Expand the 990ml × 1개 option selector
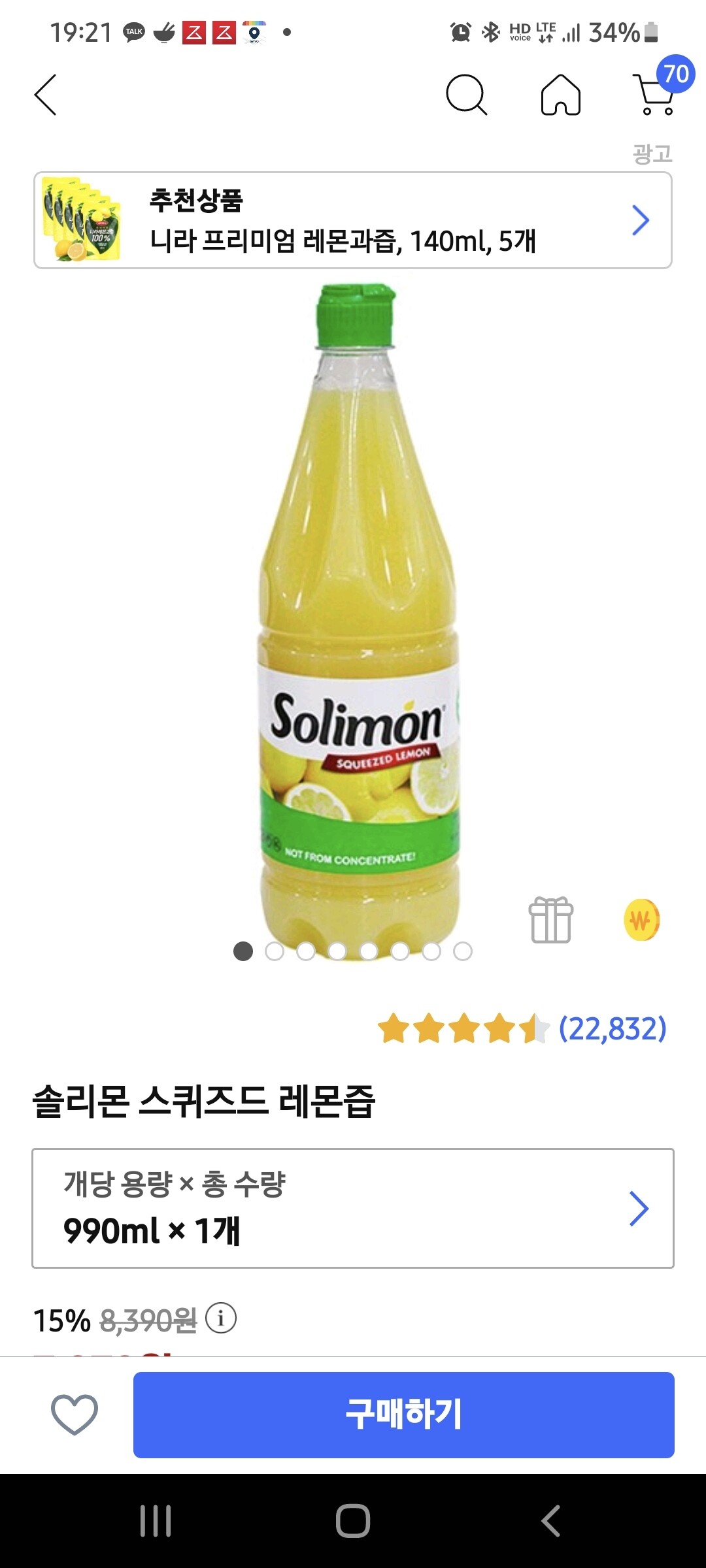 tap(353, 1207)
